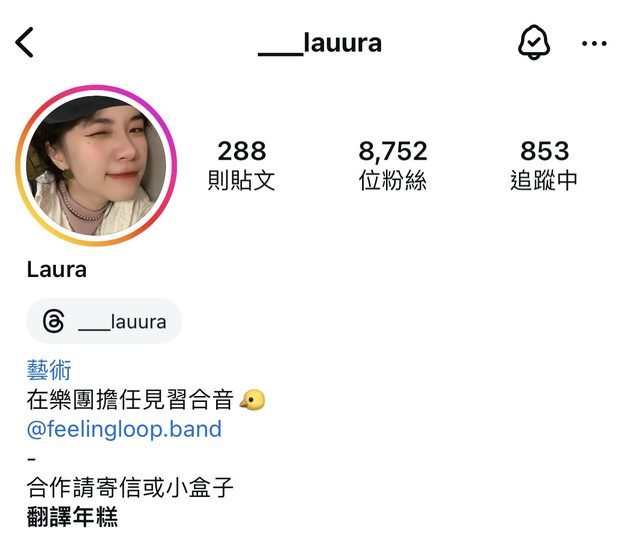Image resolution: width=640 pixels, height=560 pixels.
Task: Open the ___lauura Threads profile chip
Action: 104,322
